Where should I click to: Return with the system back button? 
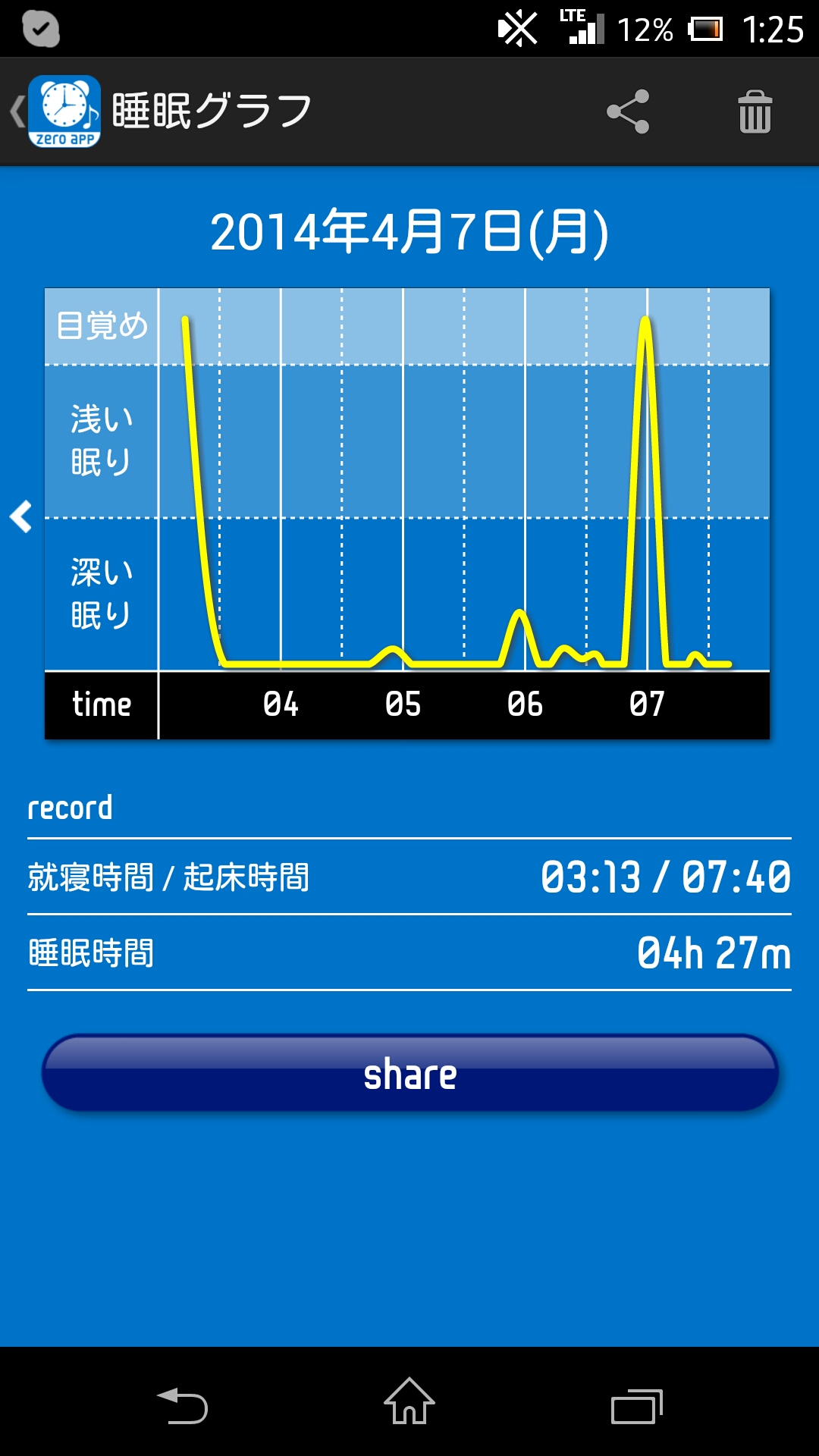pos(182,1404)
